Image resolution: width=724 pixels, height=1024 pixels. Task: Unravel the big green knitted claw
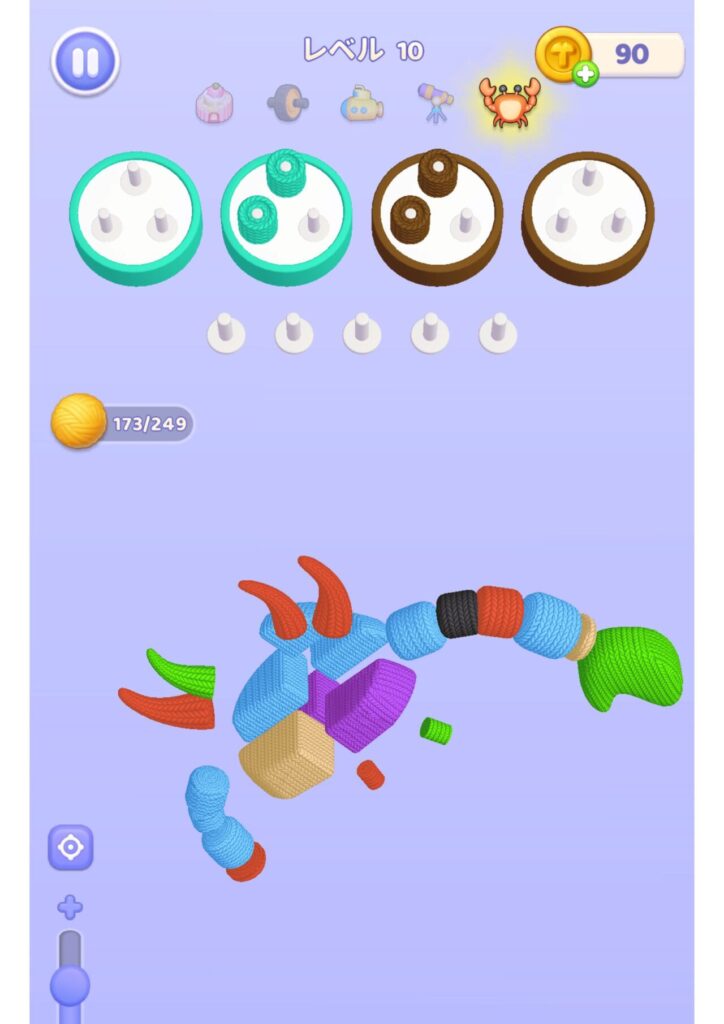pyautogui.click(x=630, y=665)
